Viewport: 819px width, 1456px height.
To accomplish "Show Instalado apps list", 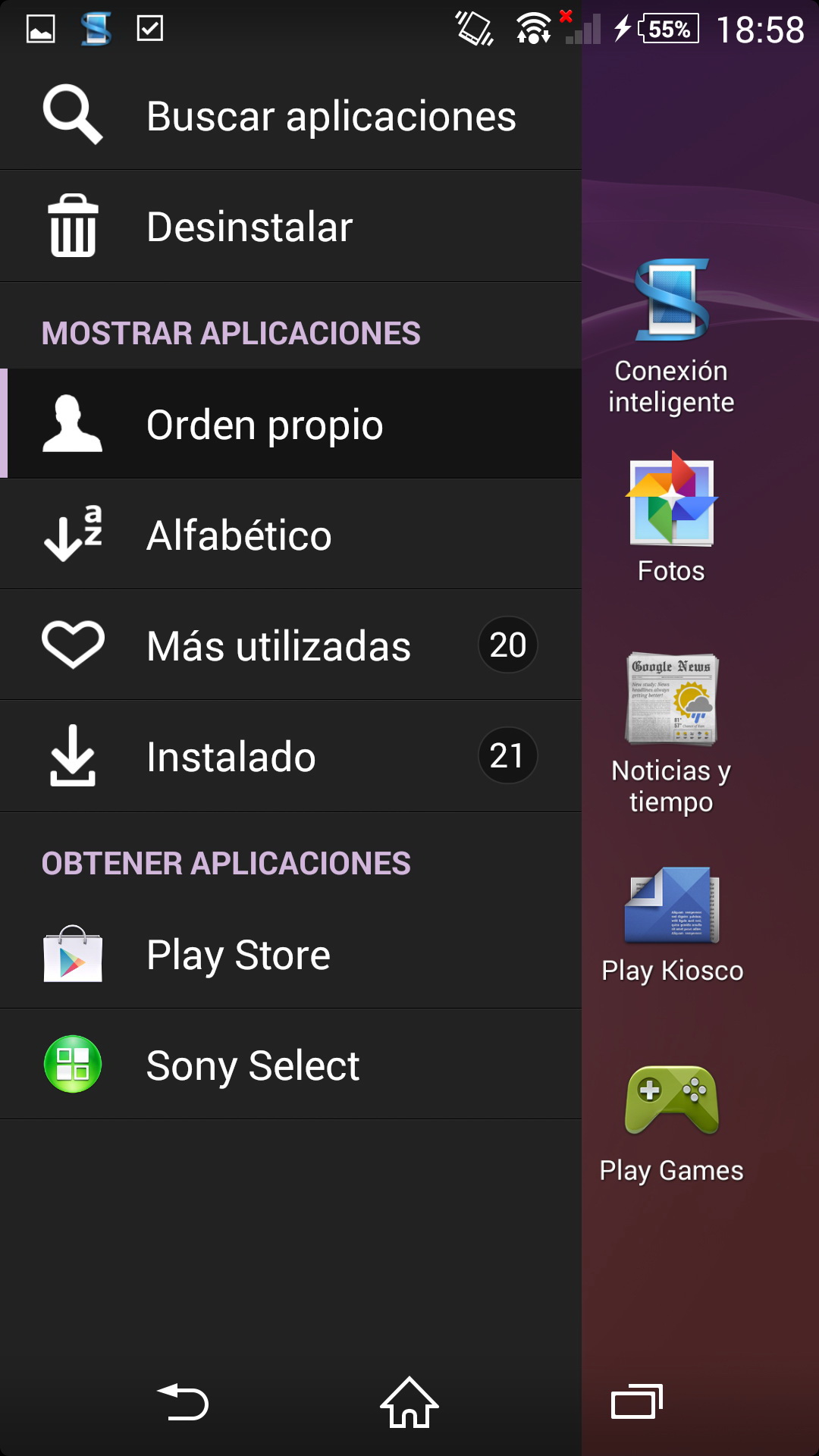I will (290, 756).
